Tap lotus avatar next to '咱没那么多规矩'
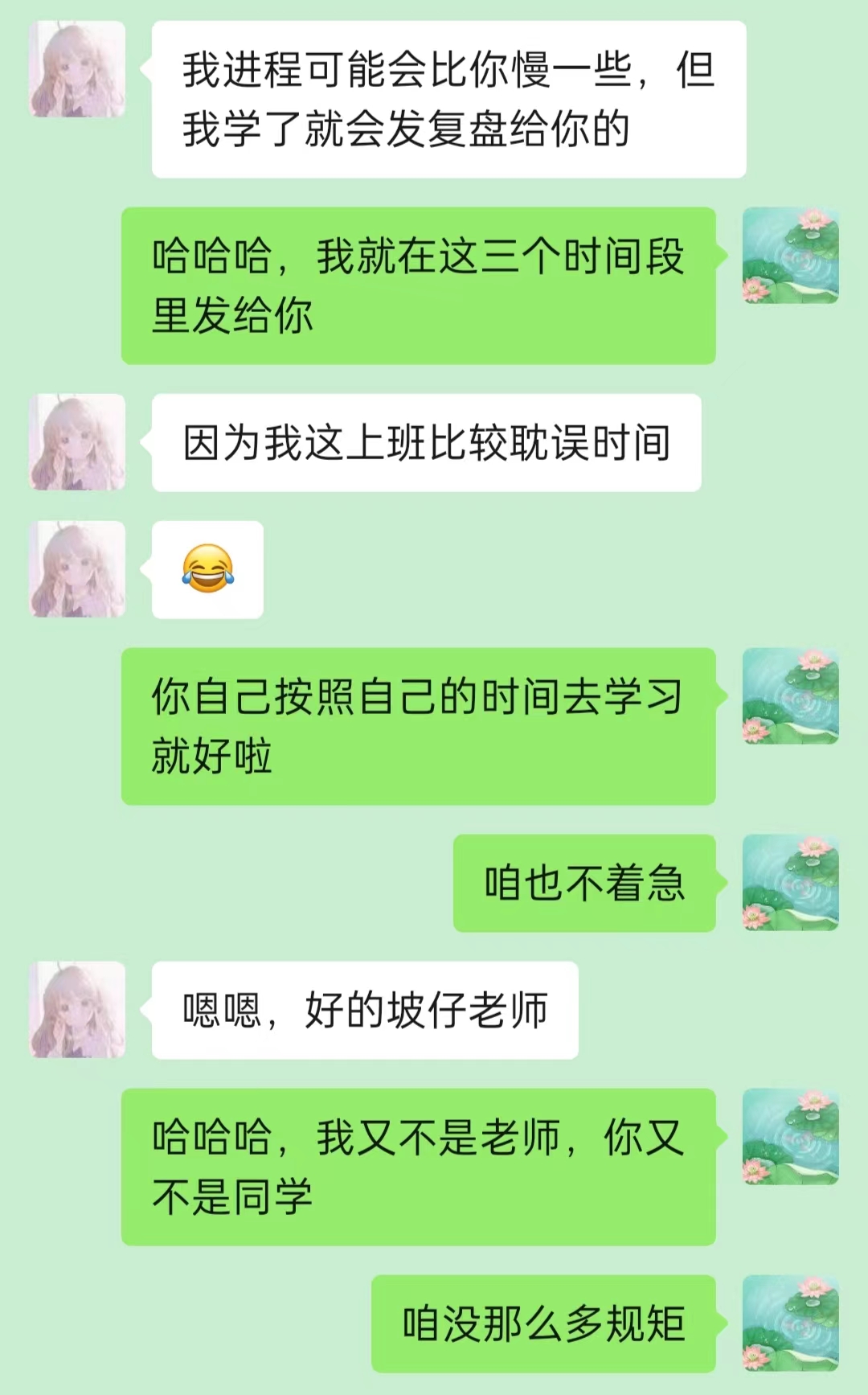Screen dimensions: 868x1395 [x=790, y=1323]
